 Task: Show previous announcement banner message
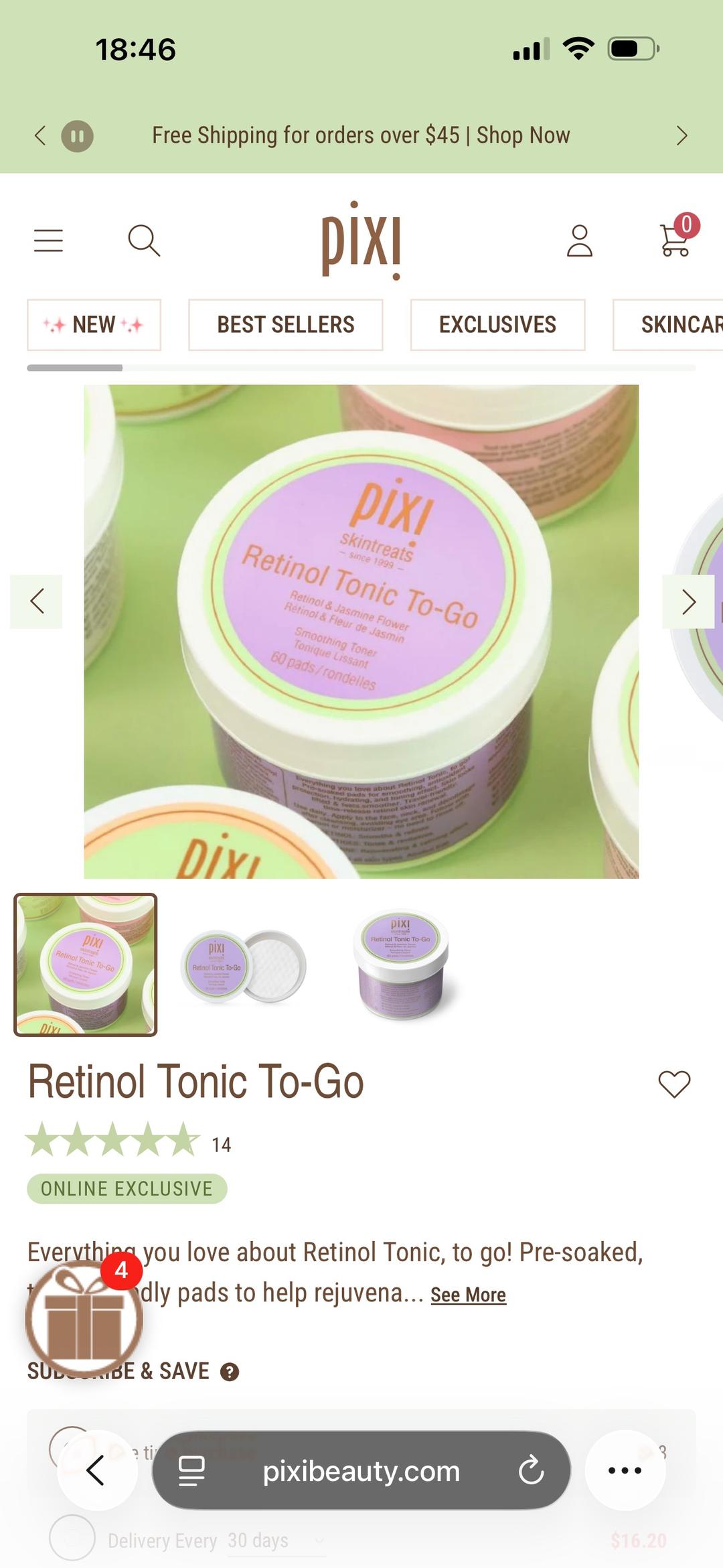coord(40,136)
